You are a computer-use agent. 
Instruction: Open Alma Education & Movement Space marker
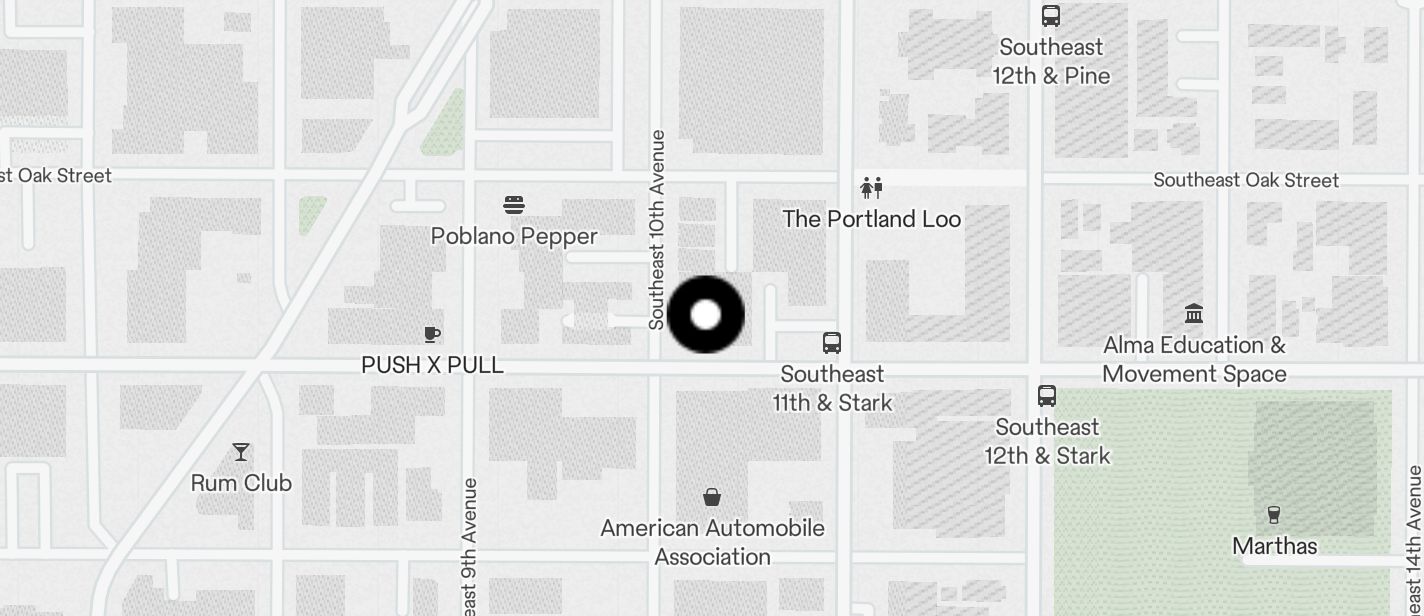pos(1194,314)
